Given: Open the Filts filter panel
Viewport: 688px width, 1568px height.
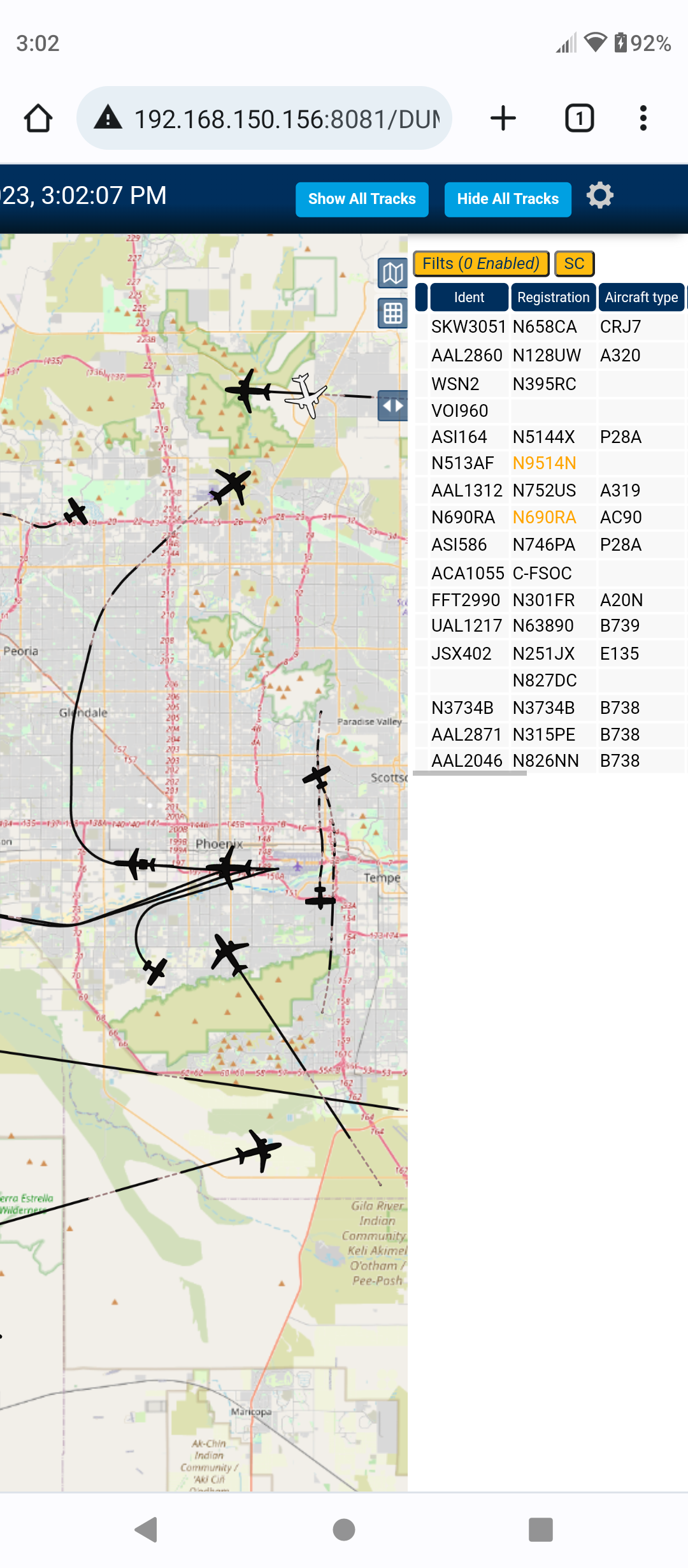Looking at the screenshot, I should tap(481, 263).
